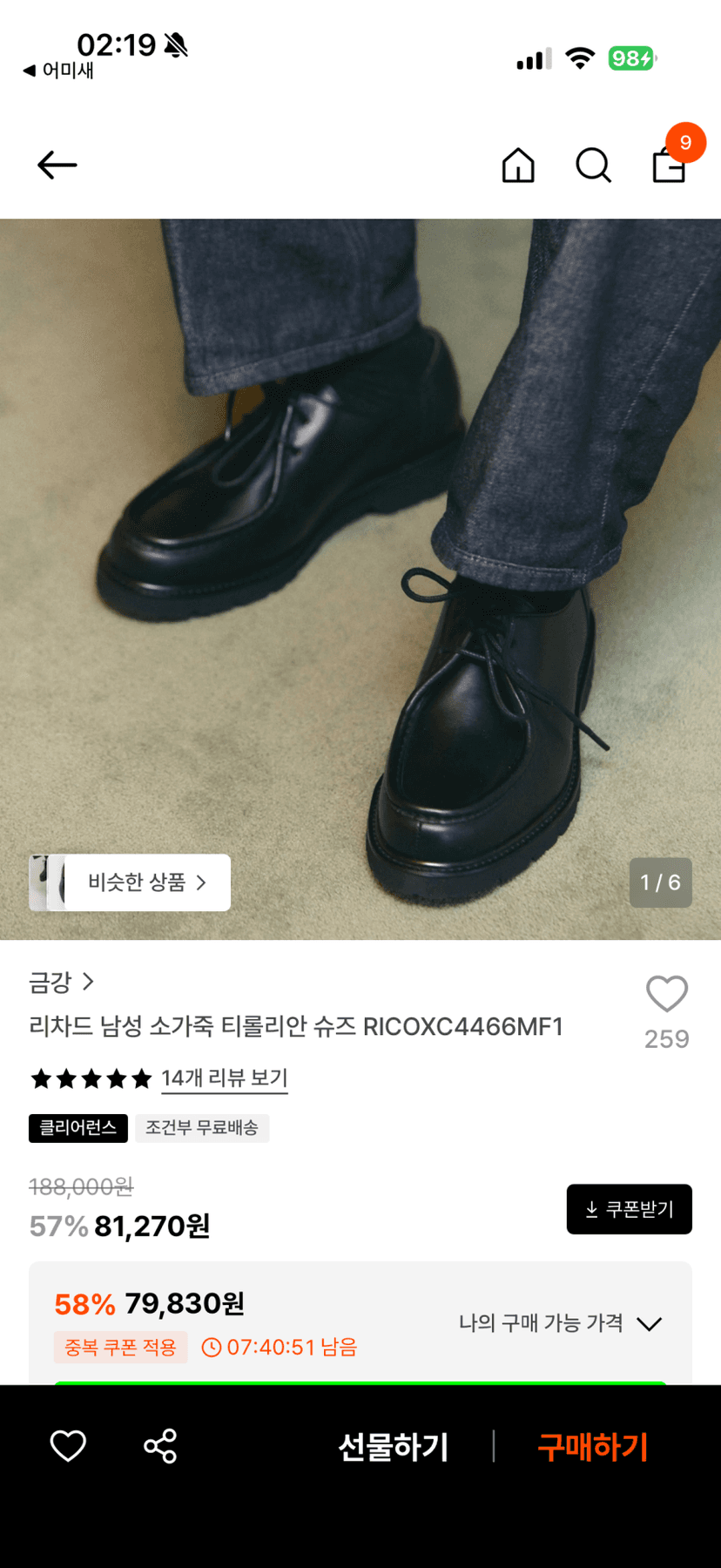Expand 나의 구매 가능 가격 details
The width and height of the screenshot is (721, 1568).
click(561, 1323)
